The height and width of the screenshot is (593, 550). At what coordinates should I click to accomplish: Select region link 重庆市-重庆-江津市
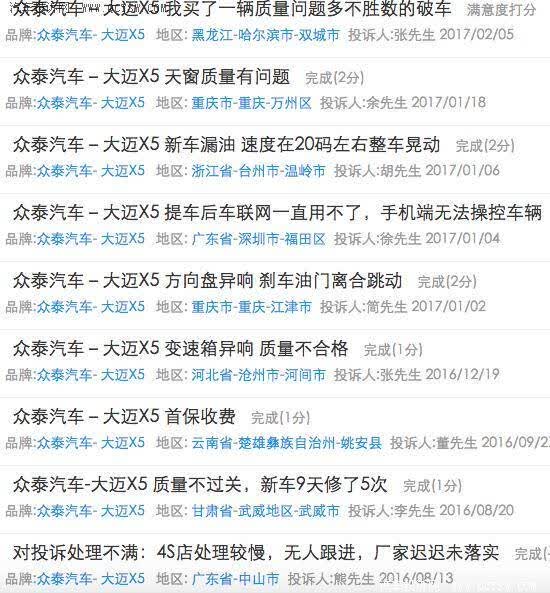252,307
